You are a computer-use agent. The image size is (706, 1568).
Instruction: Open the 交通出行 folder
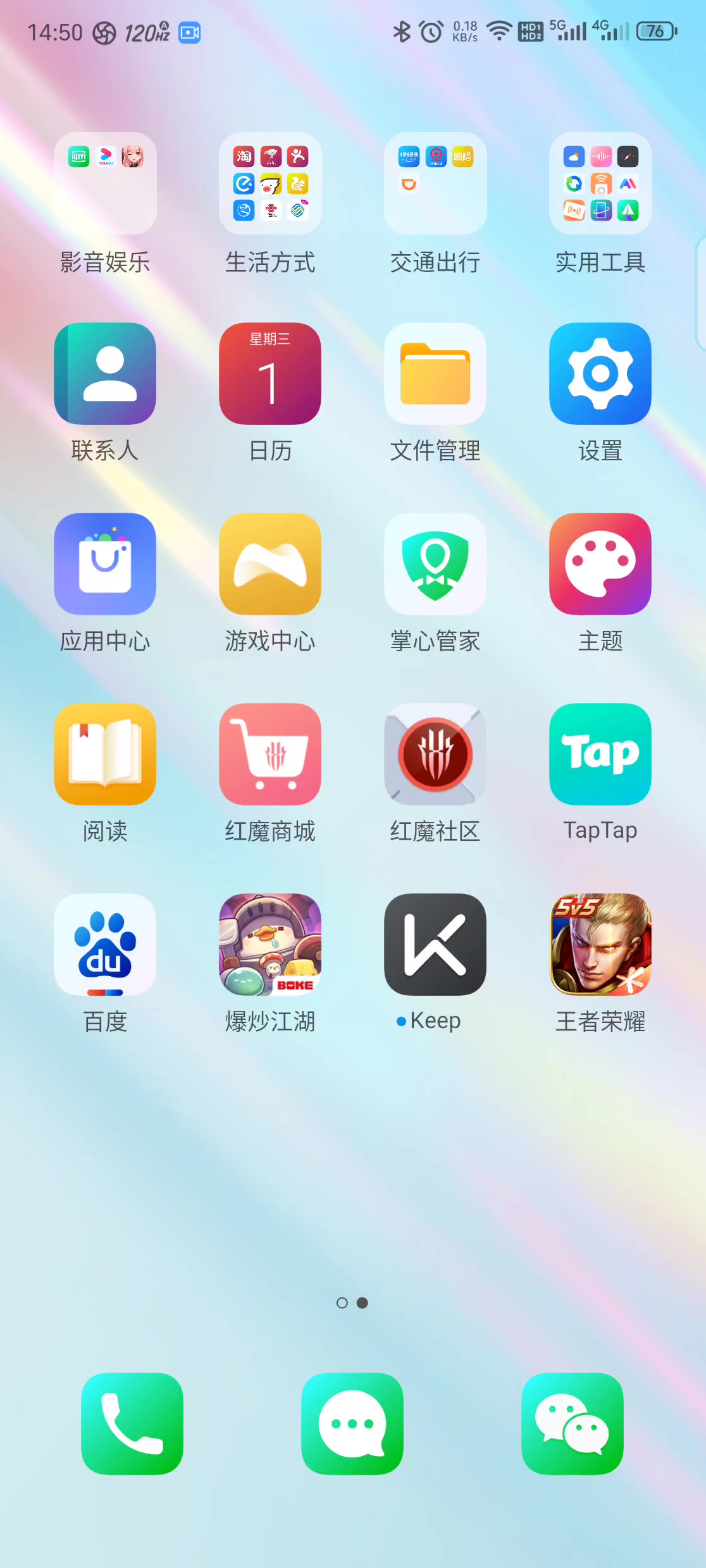point(435,183)
